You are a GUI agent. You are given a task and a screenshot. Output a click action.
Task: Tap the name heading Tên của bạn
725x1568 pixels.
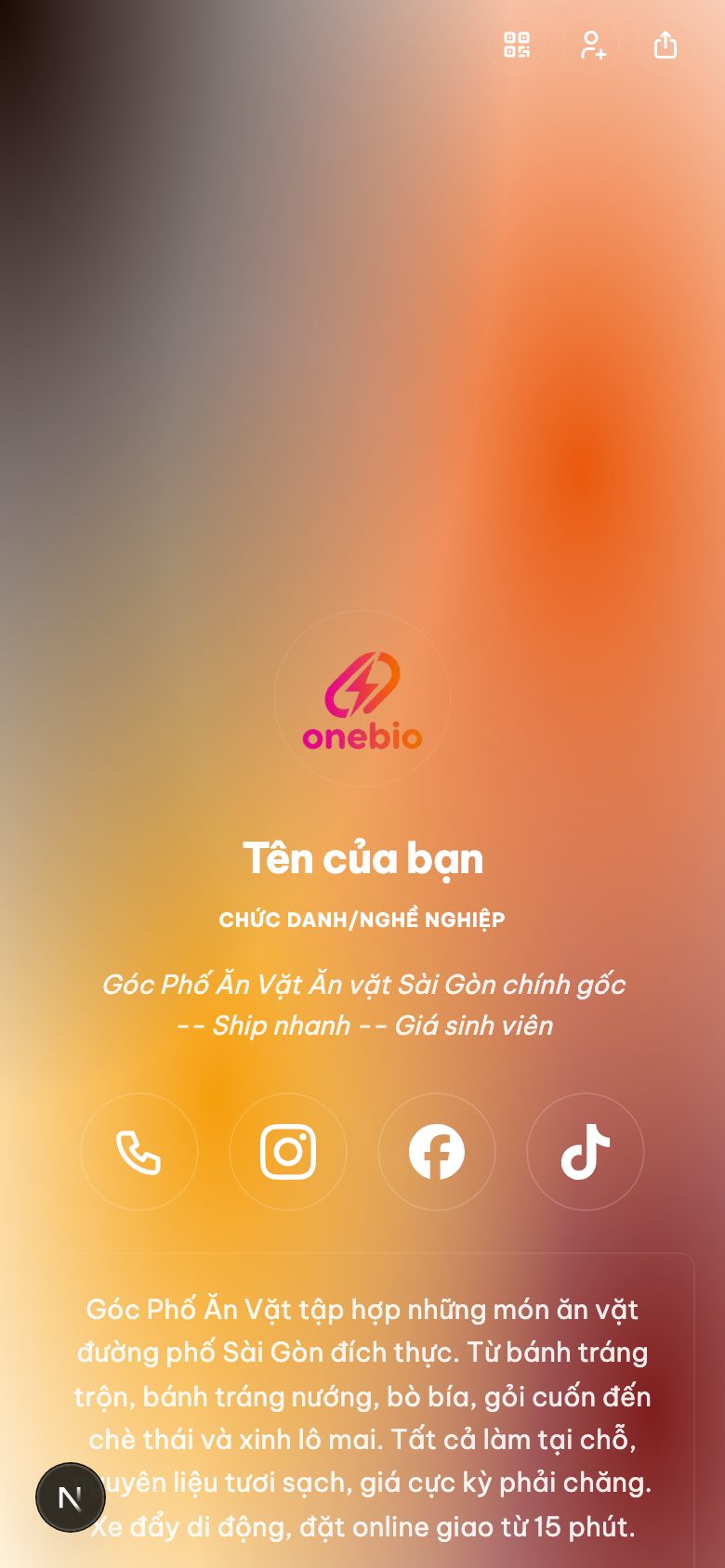362,858
